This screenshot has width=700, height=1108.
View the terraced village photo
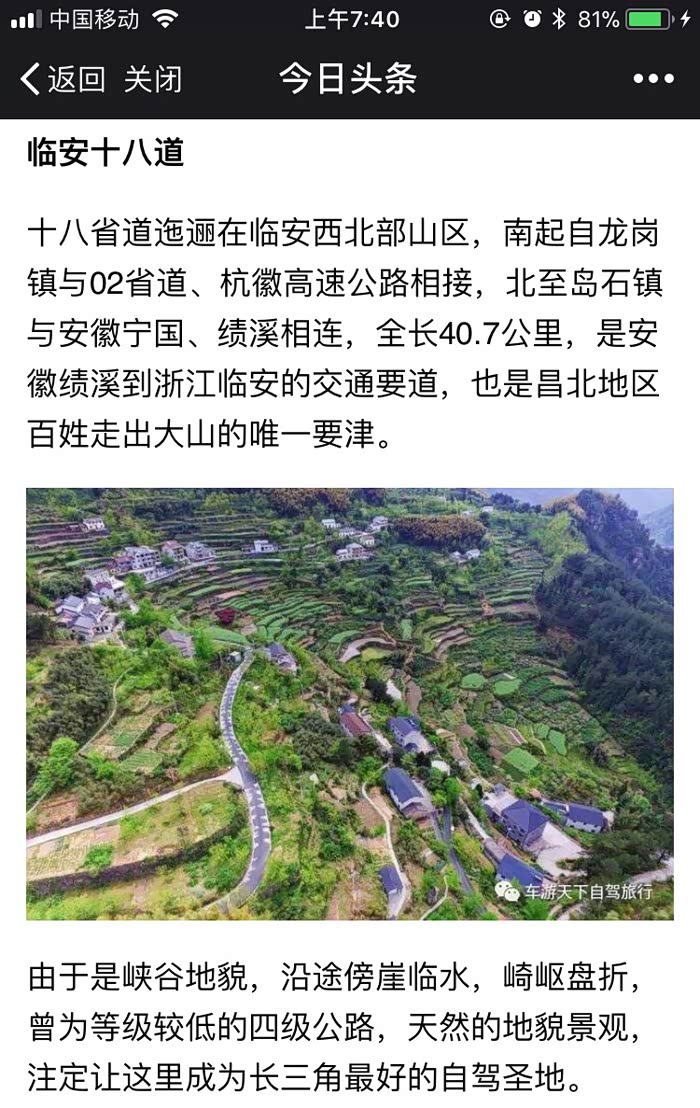pos(349,704)
